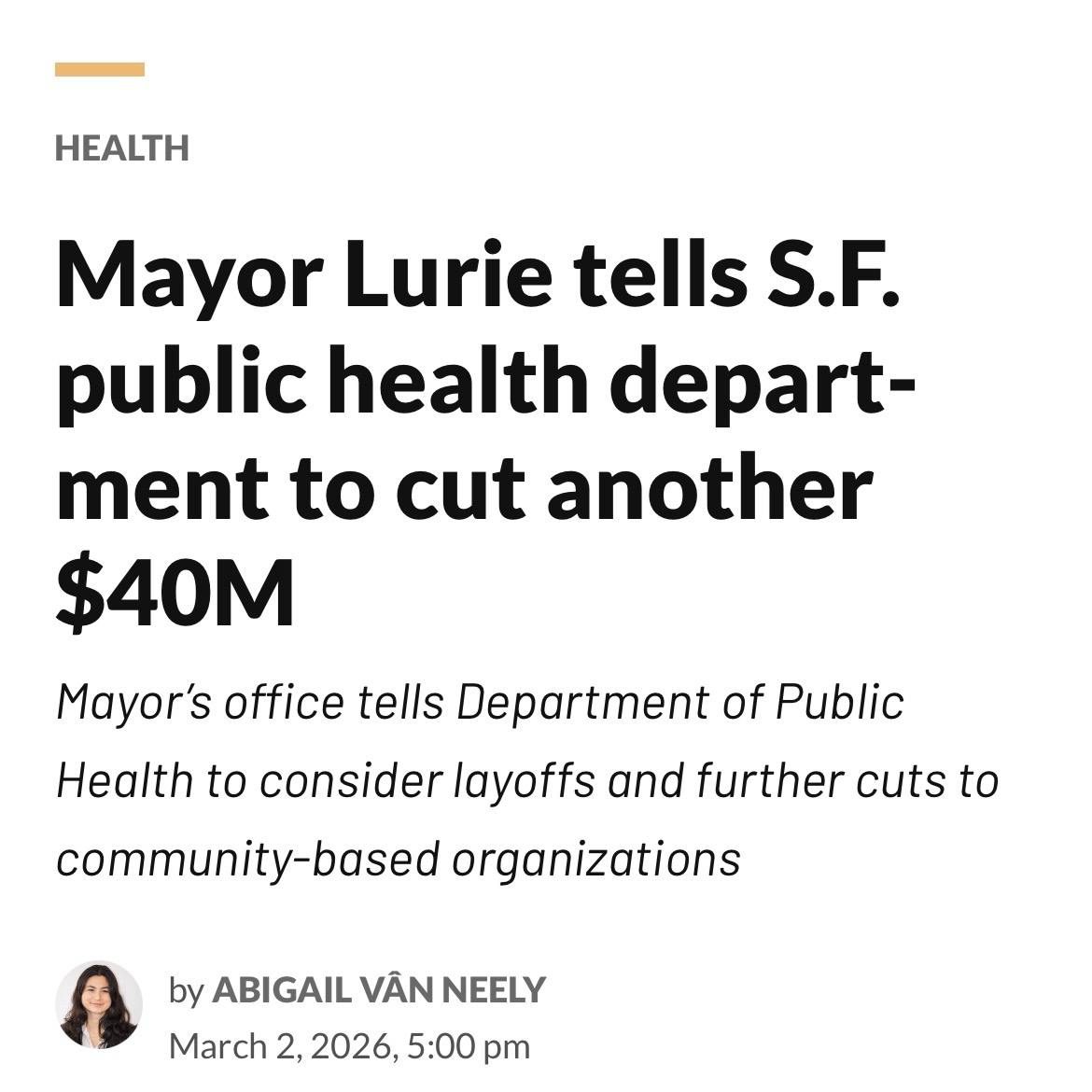Viewport: 1092px width, 1092px height.
Task: Open the HEALTH category link
Action: click(122, 148)
